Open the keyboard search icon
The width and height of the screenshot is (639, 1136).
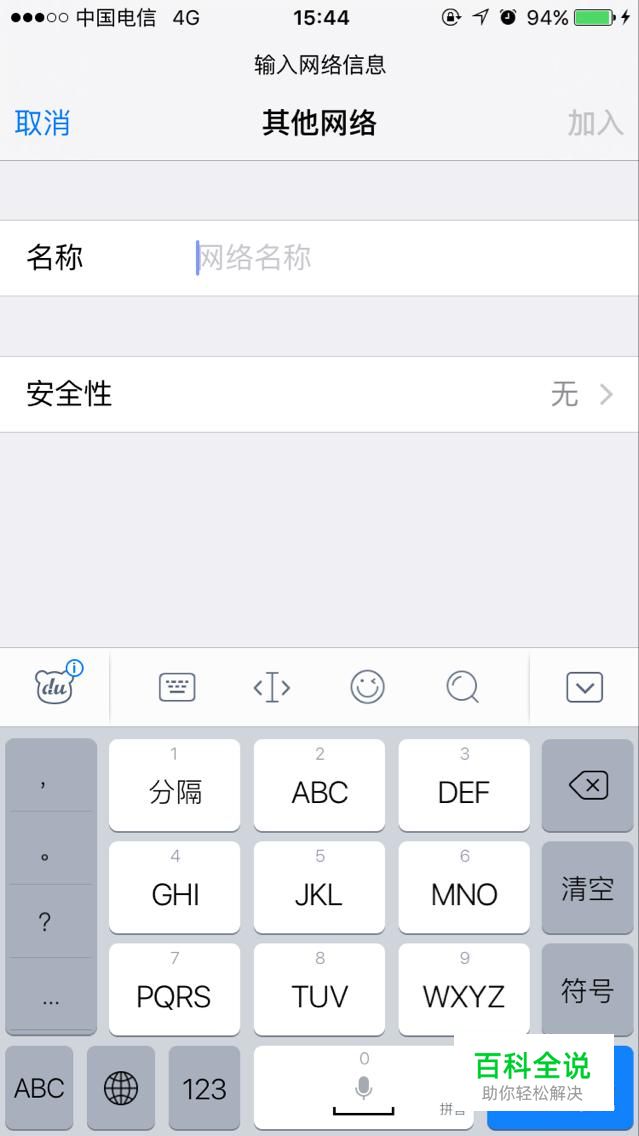click(462, 687)
